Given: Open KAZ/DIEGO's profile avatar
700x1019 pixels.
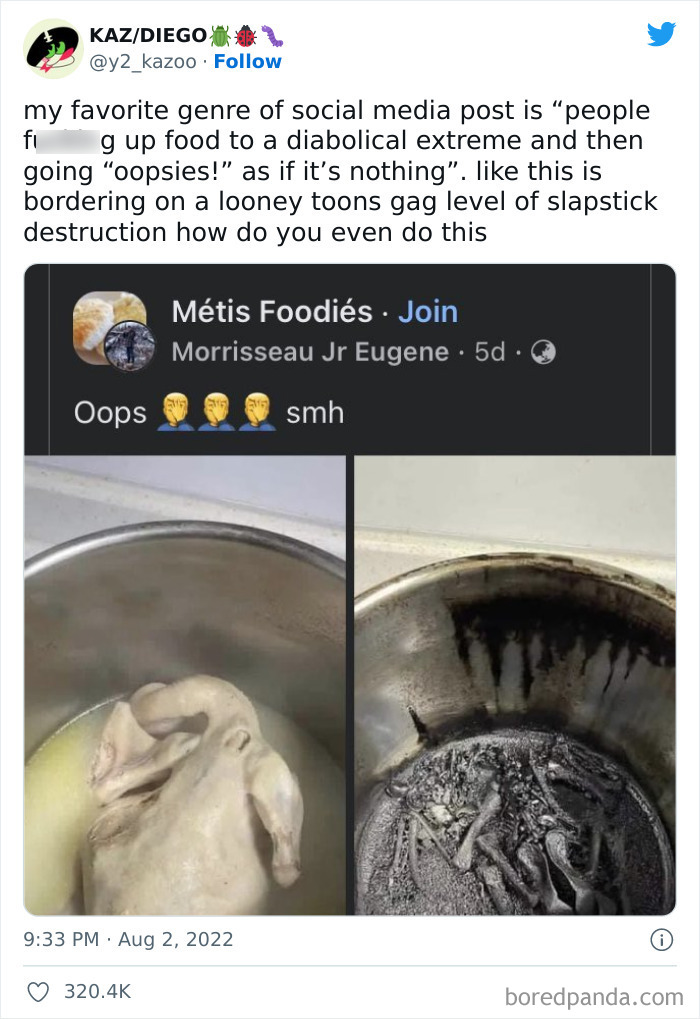Looking at the screenshot, I should click(53, 49).
